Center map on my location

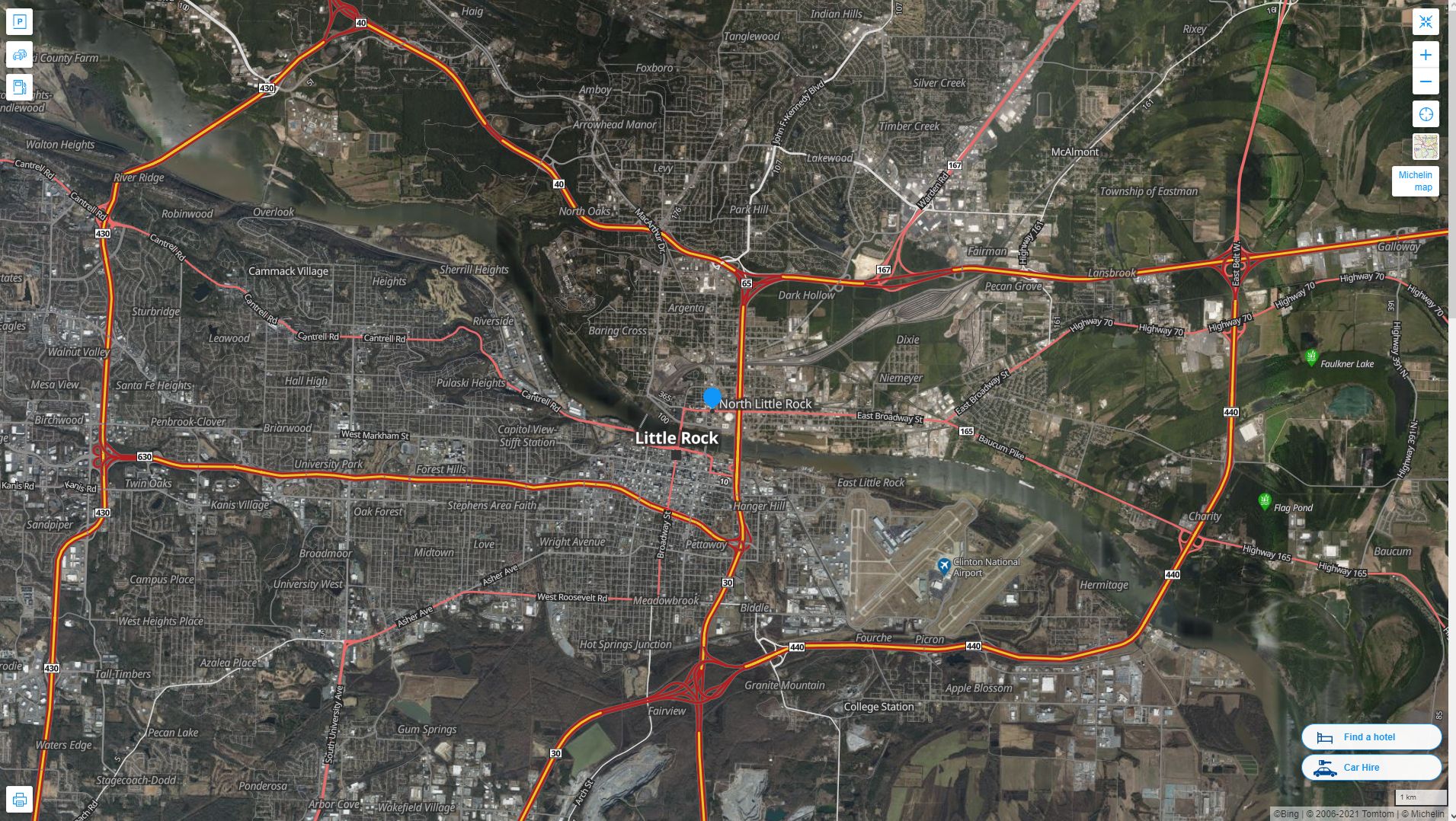[x=1426, y=114]
